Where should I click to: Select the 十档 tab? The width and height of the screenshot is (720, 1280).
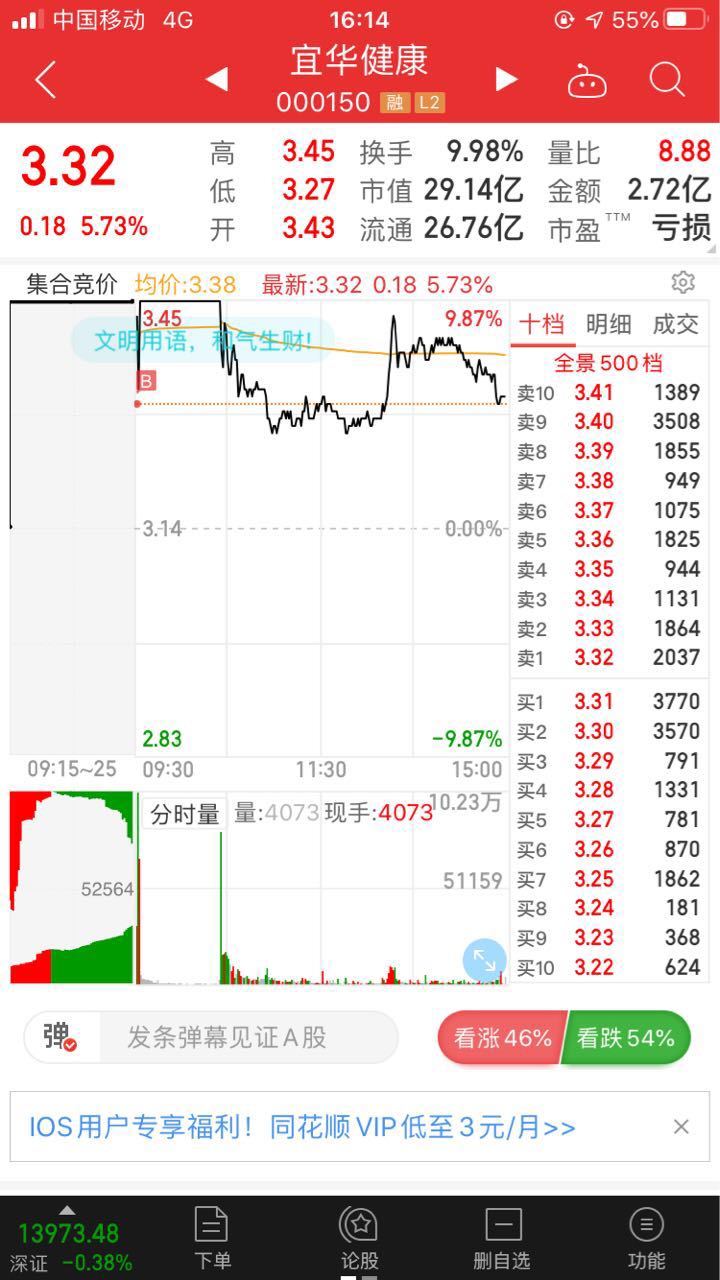pos(542,324)
